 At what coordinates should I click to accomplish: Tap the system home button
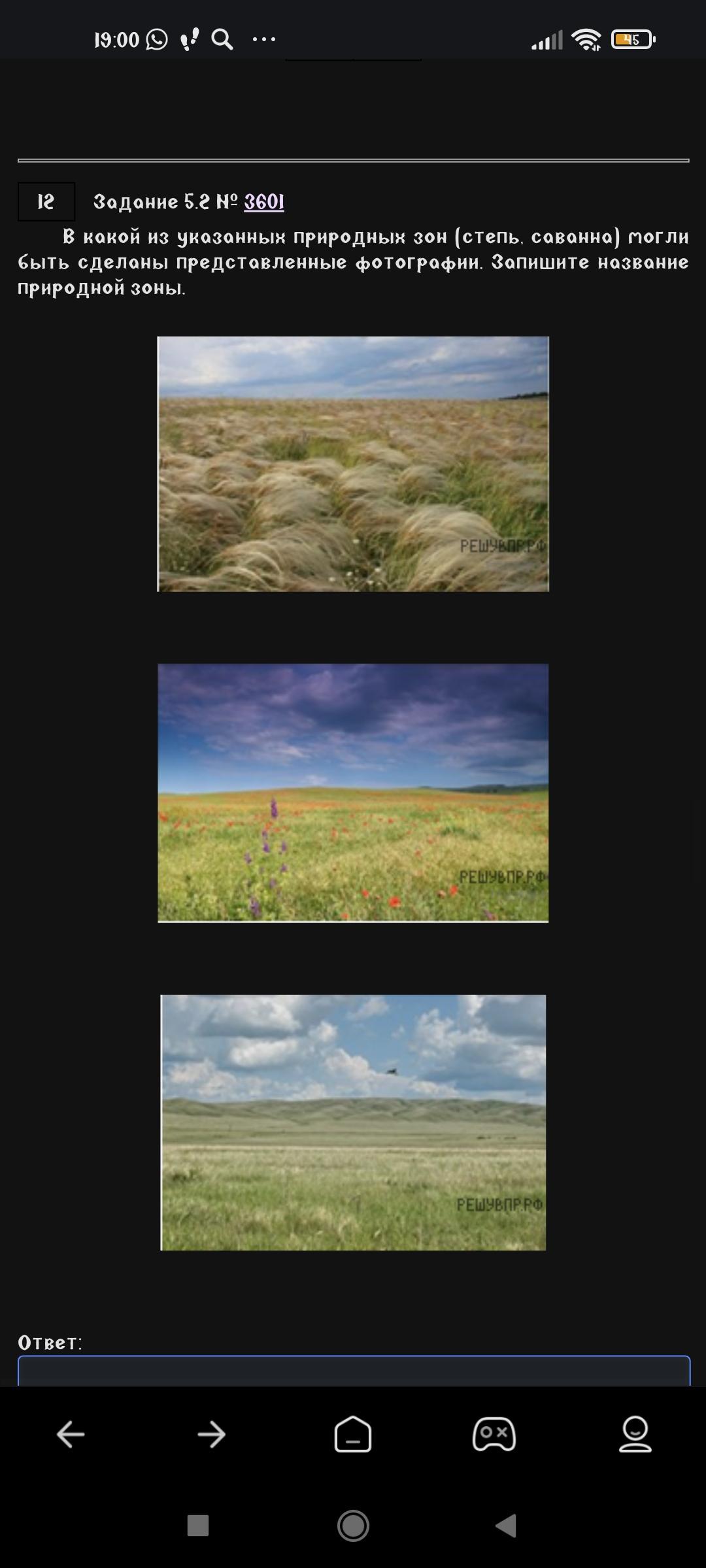353,1526
